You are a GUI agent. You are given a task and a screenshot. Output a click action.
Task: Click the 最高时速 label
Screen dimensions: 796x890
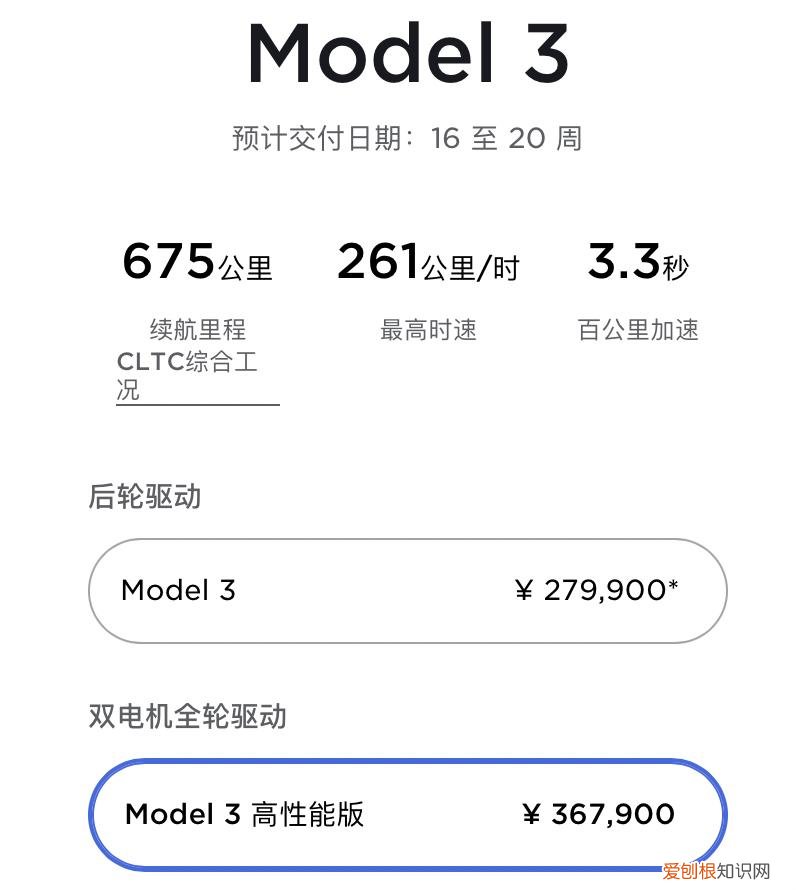[x=426, y=330]
